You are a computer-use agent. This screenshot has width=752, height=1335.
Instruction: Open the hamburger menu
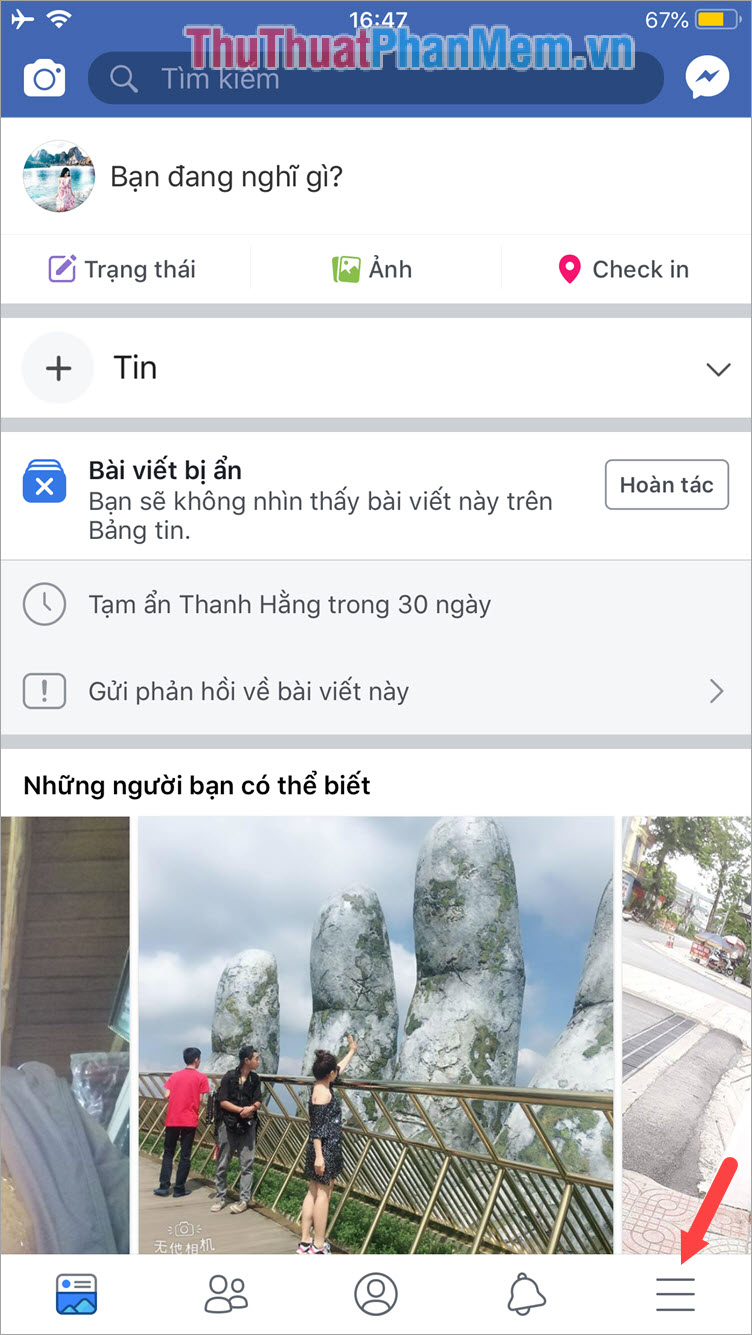click(x=675, y=1292)
